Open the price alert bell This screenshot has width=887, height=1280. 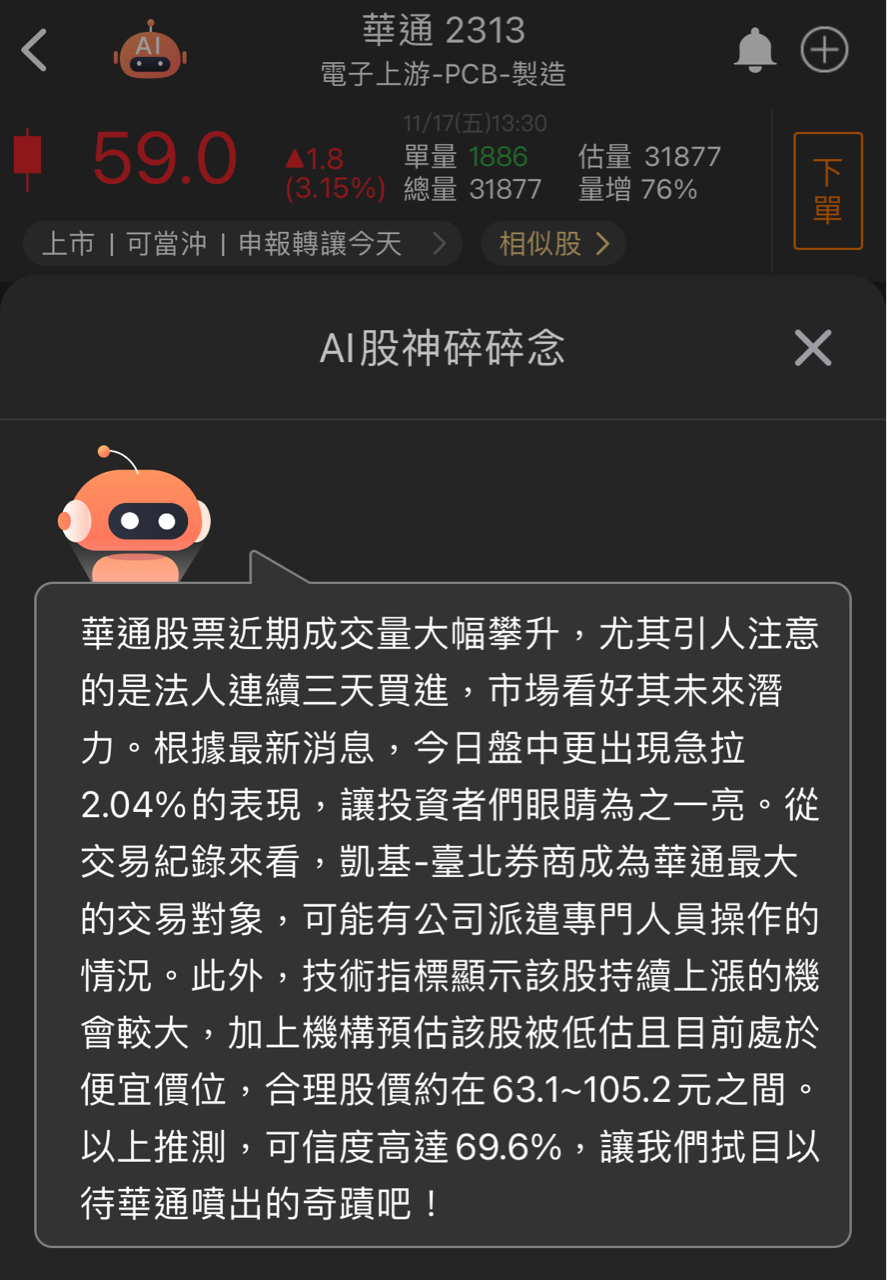(755, 50)
